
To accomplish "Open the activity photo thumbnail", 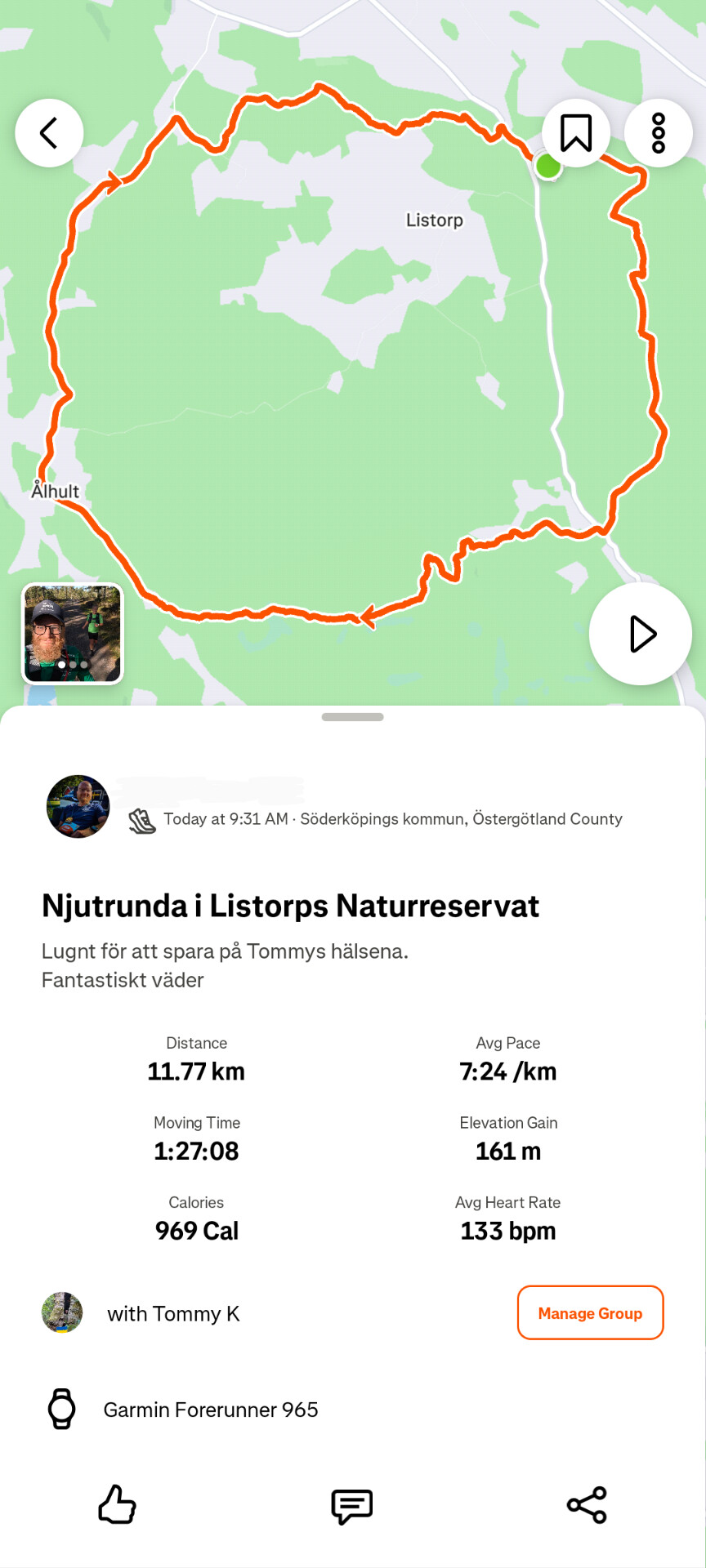I will click(x=73, y=634).
